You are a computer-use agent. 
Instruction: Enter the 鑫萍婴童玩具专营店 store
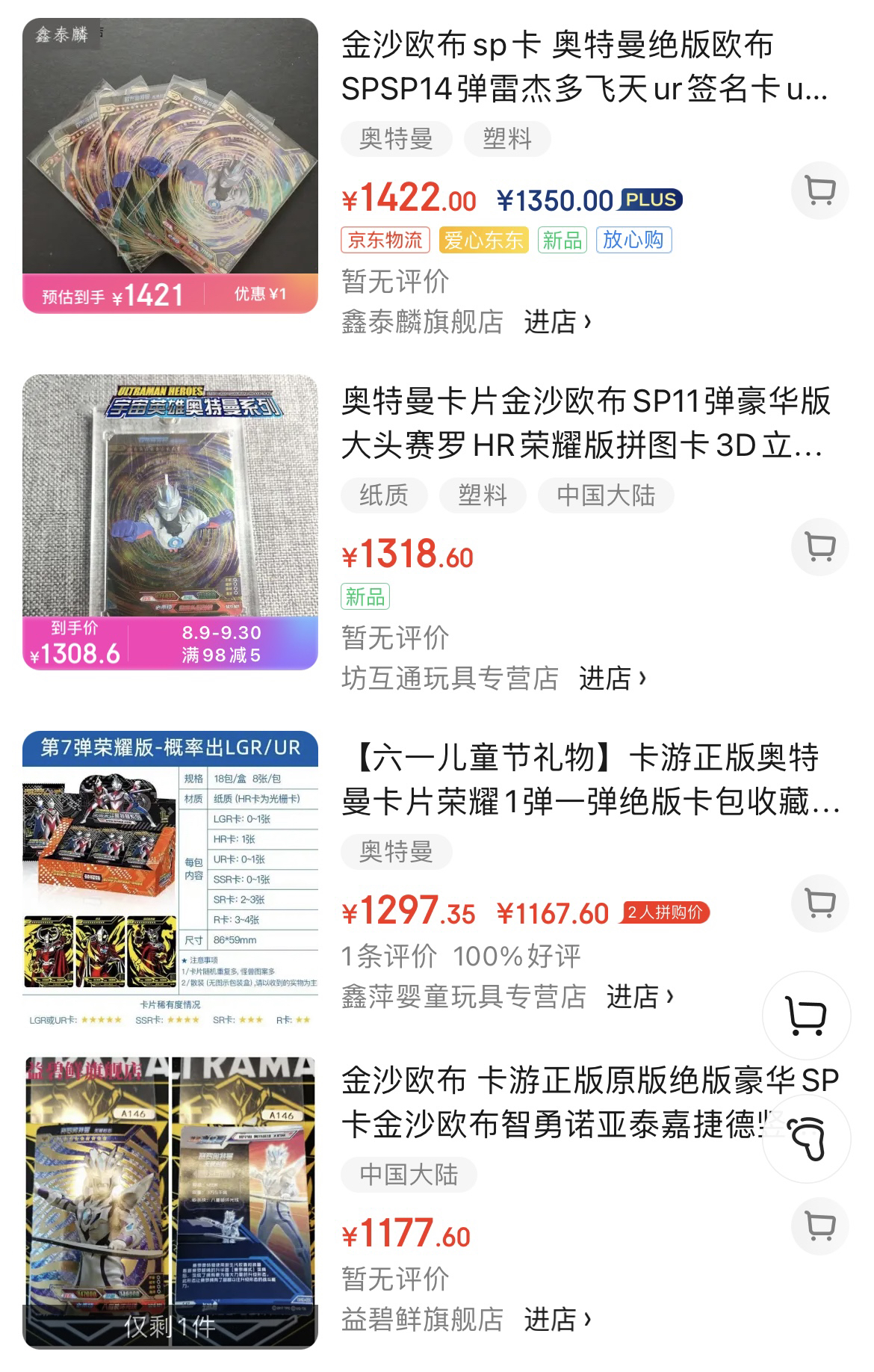click(639, 996)
